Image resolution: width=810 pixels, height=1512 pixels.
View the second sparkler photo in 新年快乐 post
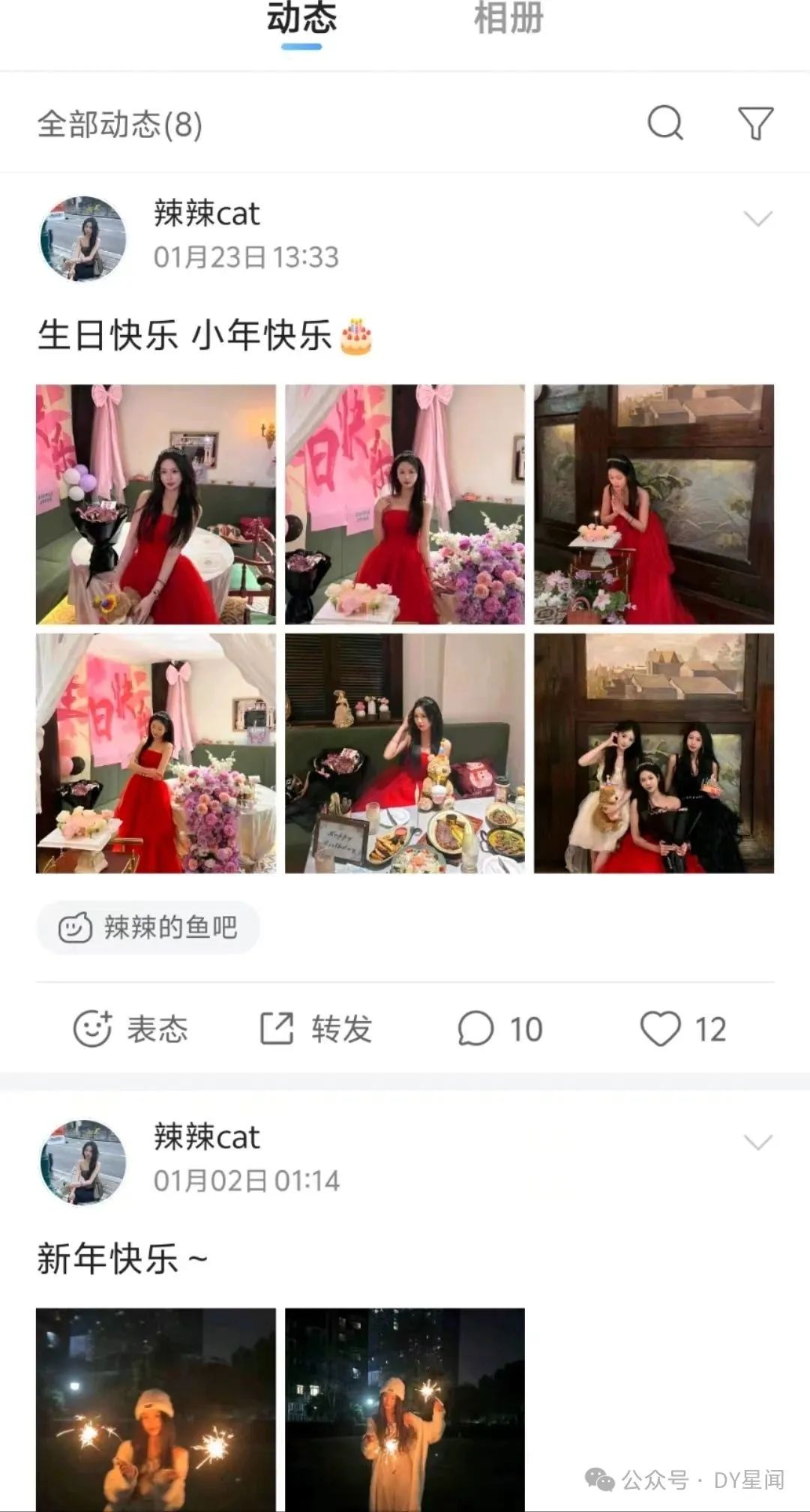405,1409
